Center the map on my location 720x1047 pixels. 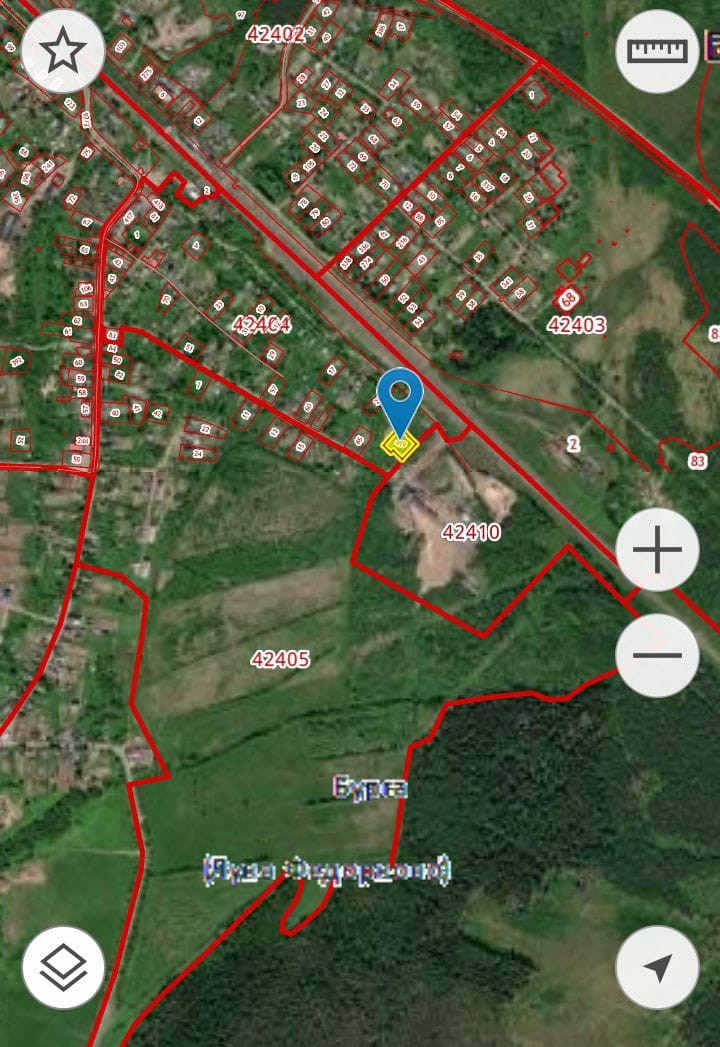pos(657,967)
